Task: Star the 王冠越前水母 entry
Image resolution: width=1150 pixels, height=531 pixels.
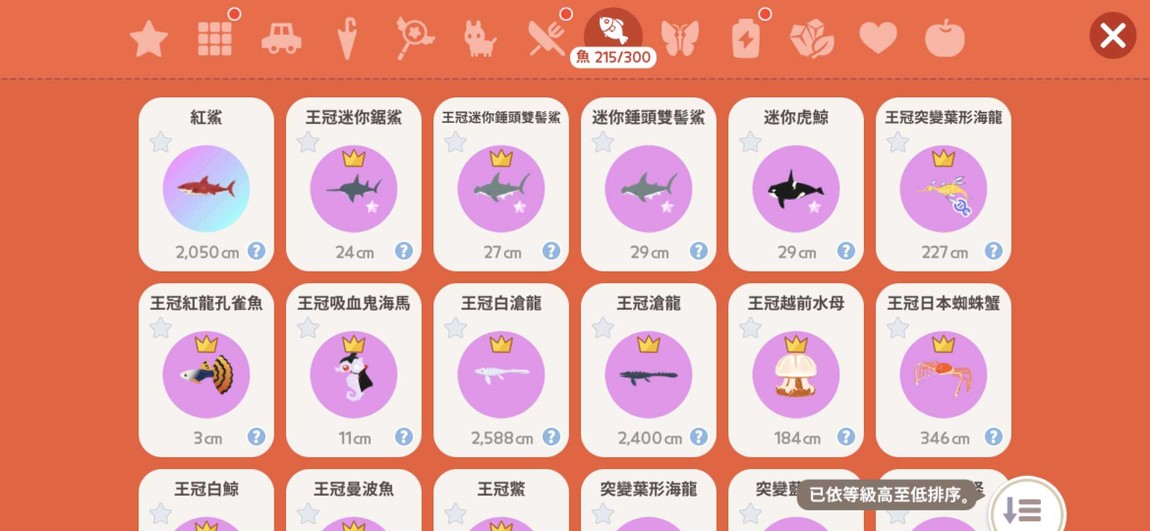Action: point(750,328)
